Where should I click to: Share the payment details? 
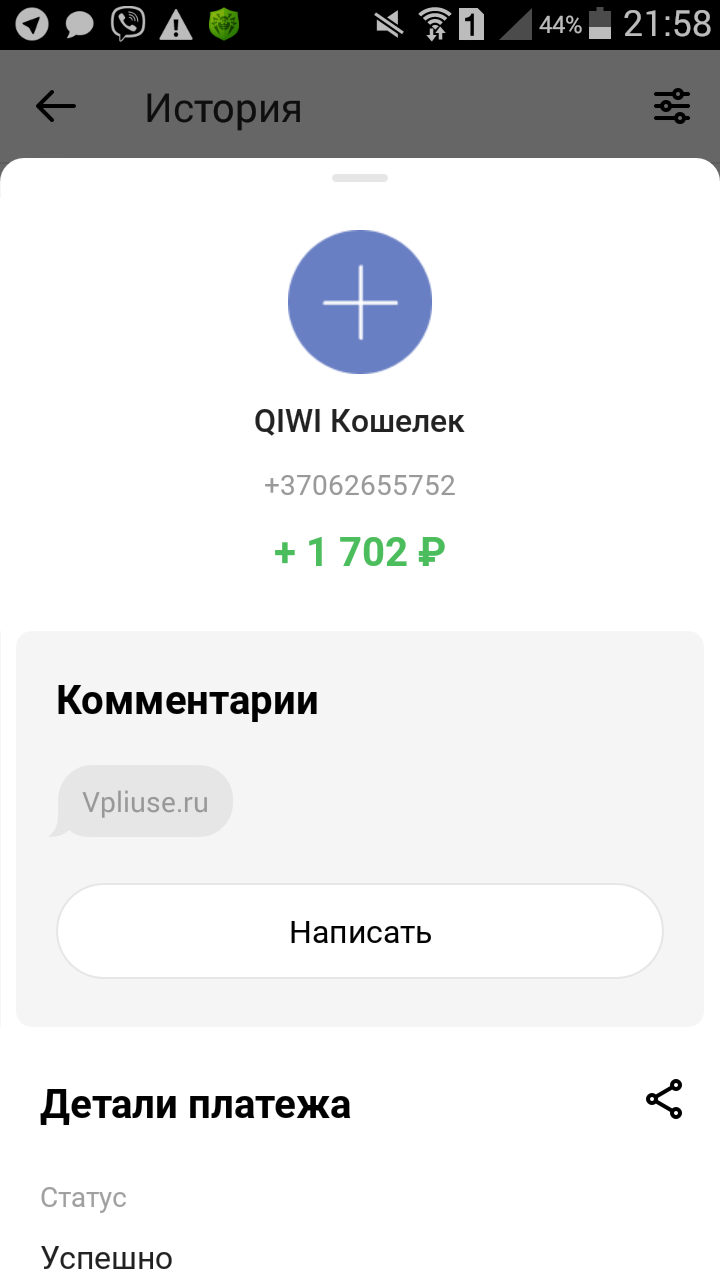pyautogui.click(x=664, y=1099)
